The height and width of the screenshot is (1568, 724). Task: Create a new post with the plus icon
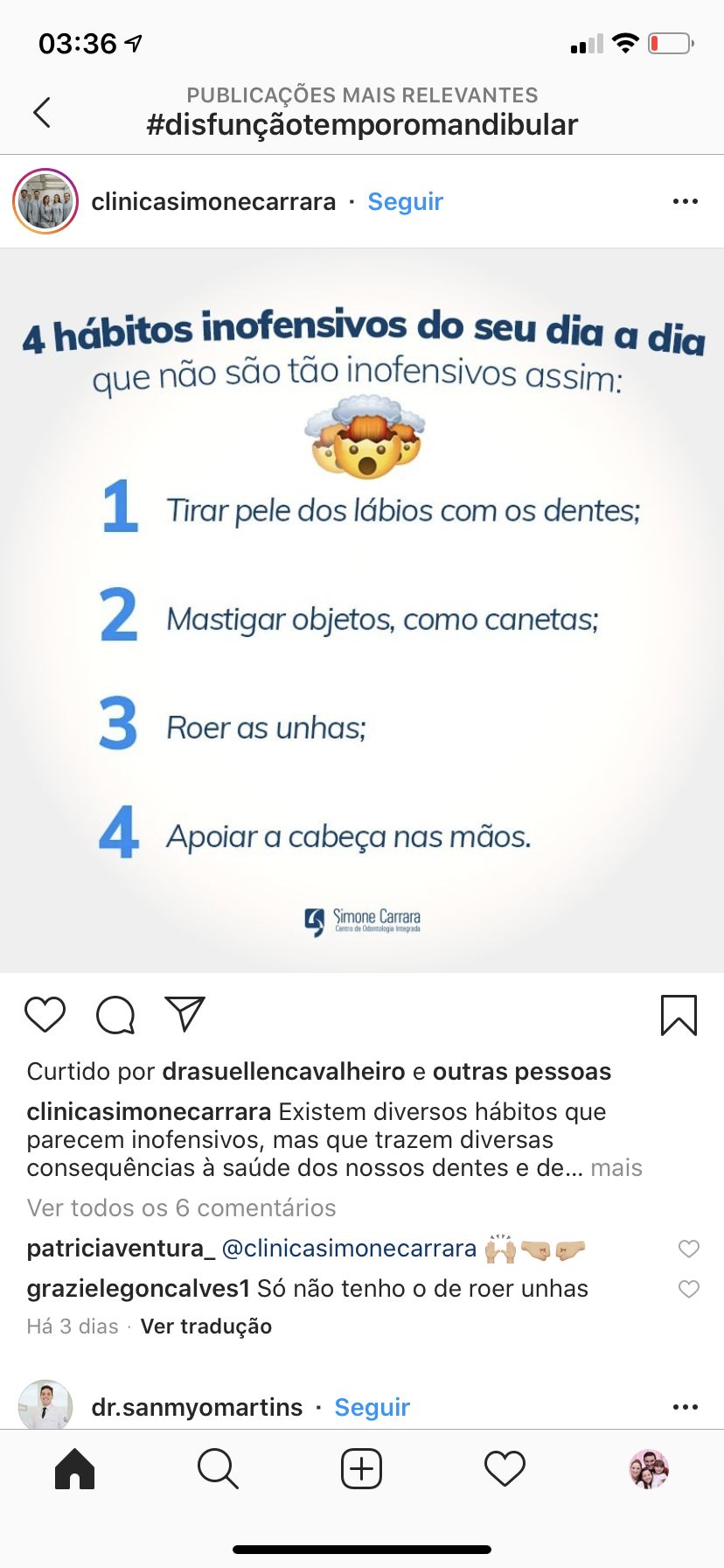coord(361,1469)
